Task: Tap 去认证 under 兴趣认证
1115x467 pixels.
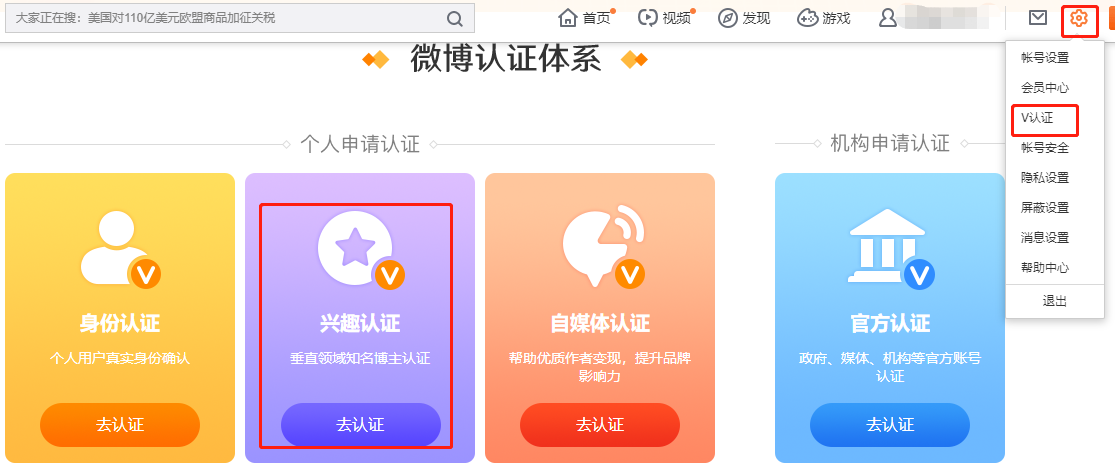Action: [x=360, y=424]
